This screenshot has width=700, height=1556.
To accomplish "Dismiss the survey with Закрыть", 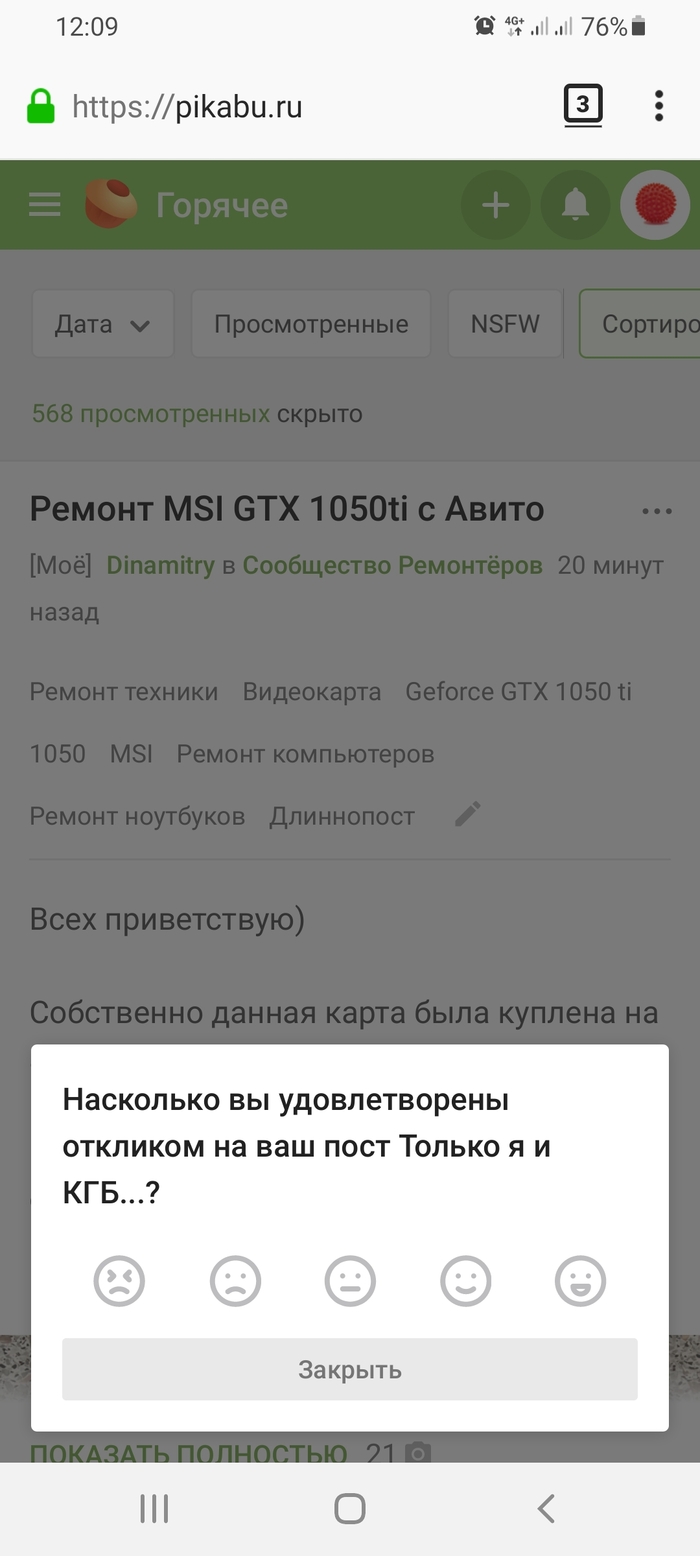I will (x=350, y=1369).
